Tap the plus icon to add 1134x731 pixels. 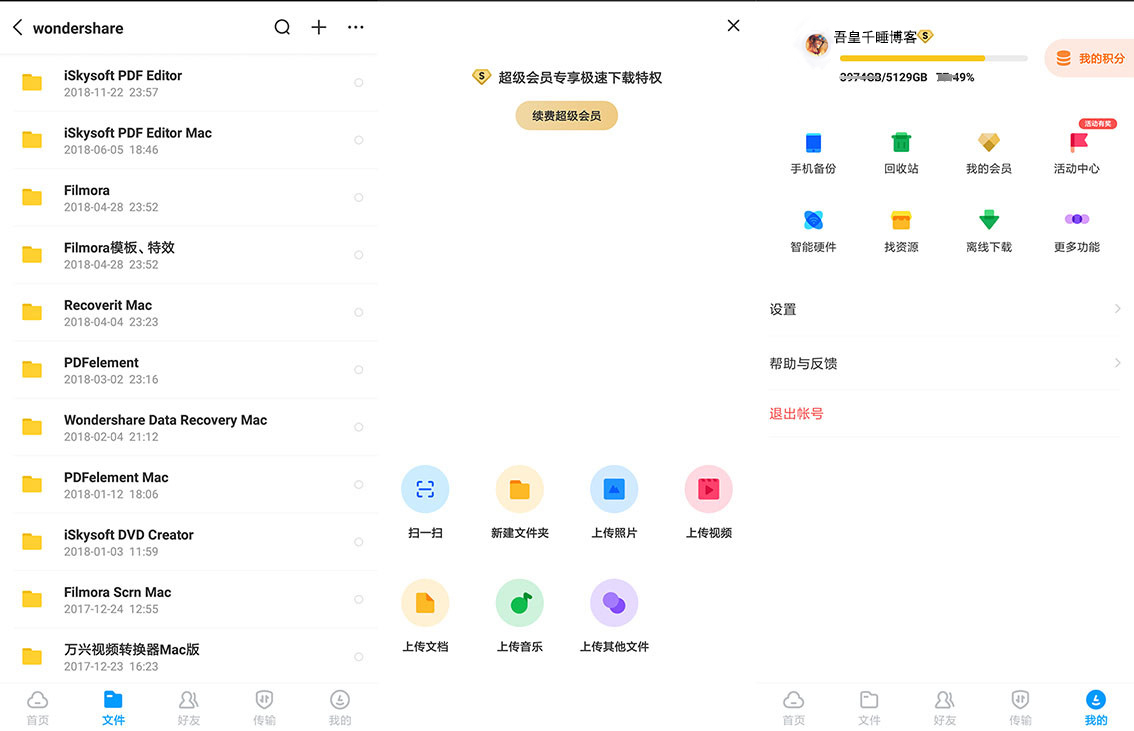tap(319, 28)
